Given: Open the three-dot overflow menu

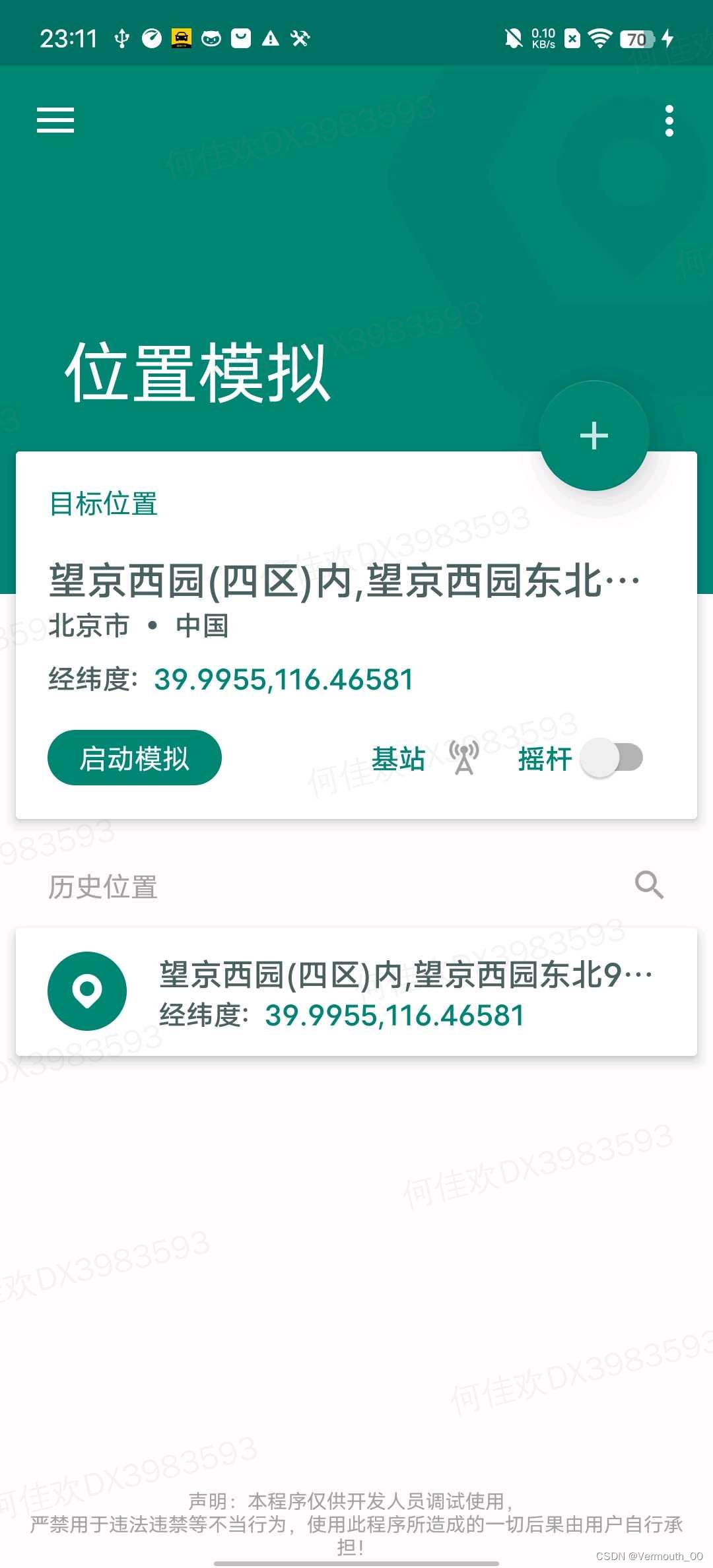Looking at the screenshot, I should click(669, 120).
